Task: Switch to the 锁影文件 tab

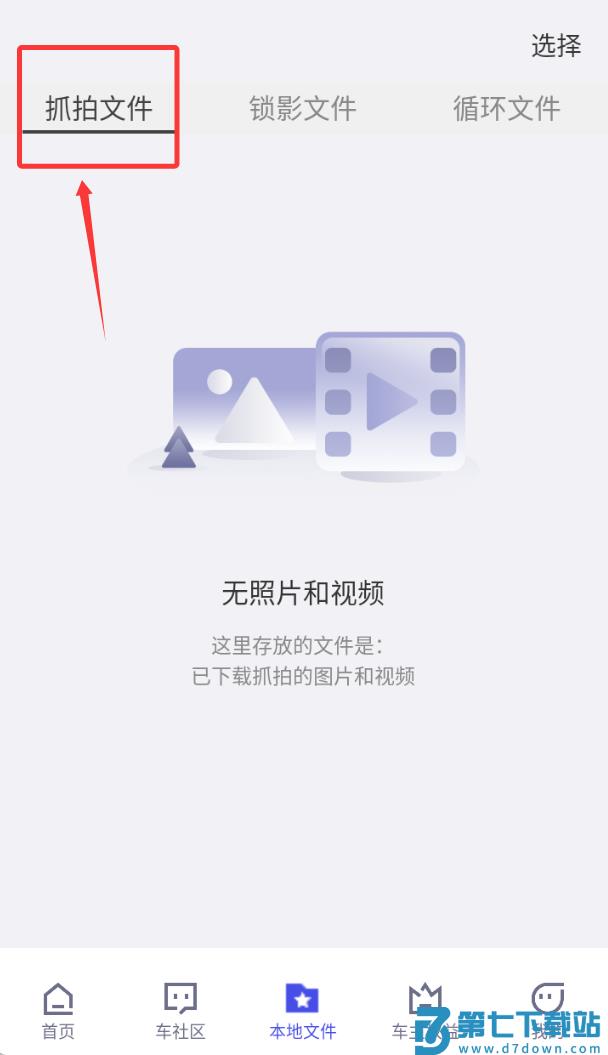Action: click(x=302, y=108)
